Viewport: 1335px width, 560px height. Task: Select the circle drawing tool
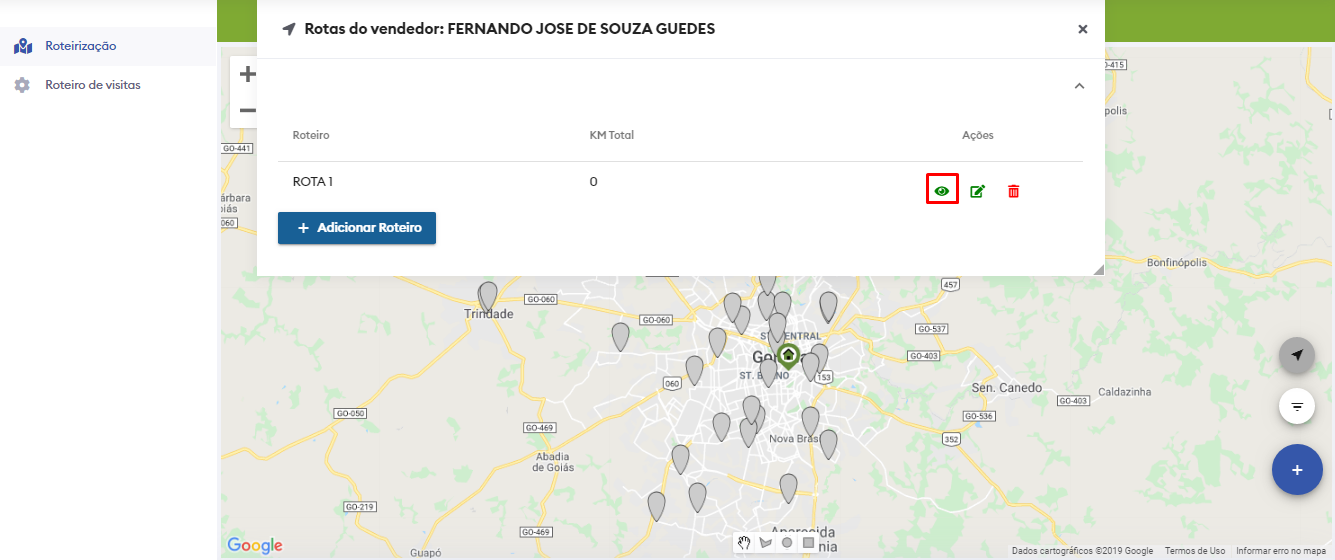click(x=787, y=542)
